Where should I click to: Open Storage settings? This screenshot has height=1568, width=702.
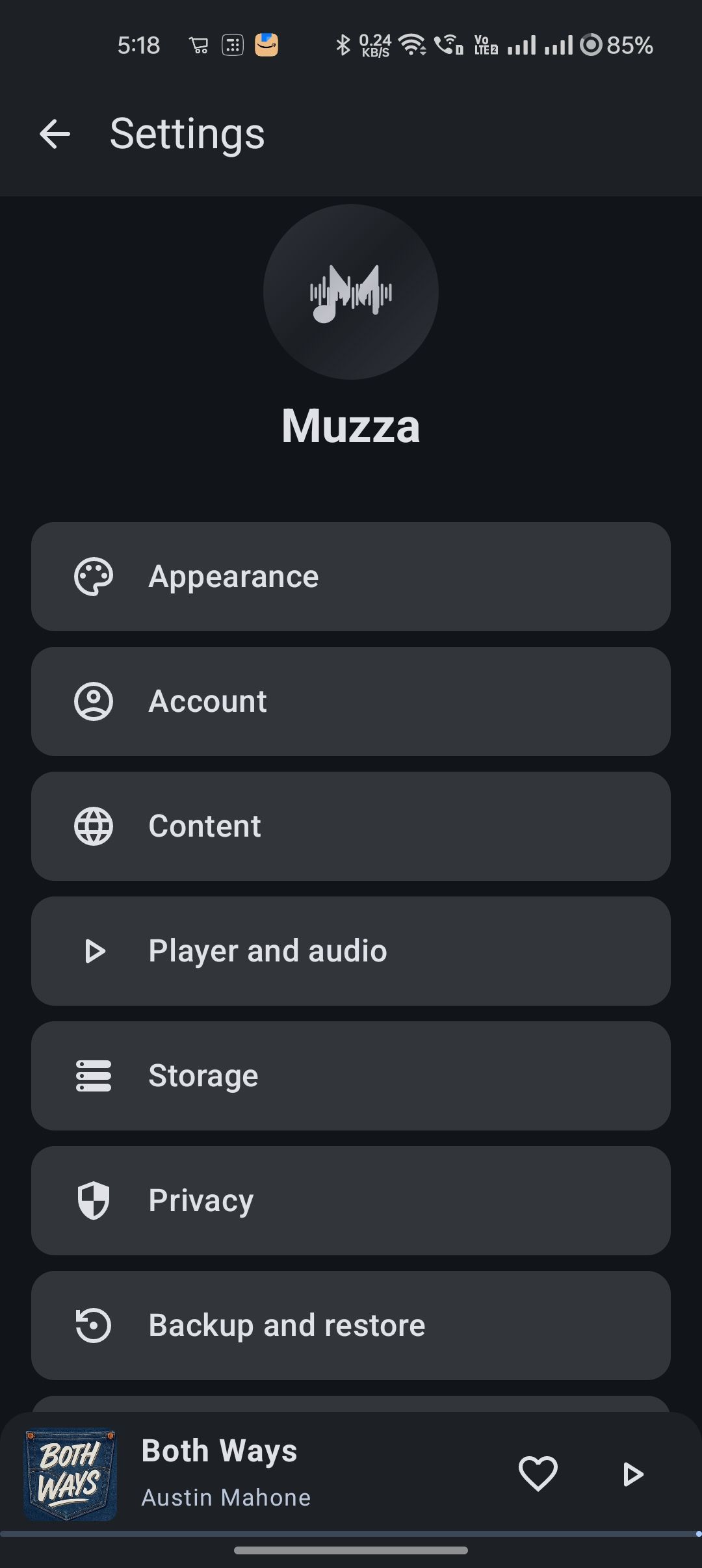(351, 1076)
